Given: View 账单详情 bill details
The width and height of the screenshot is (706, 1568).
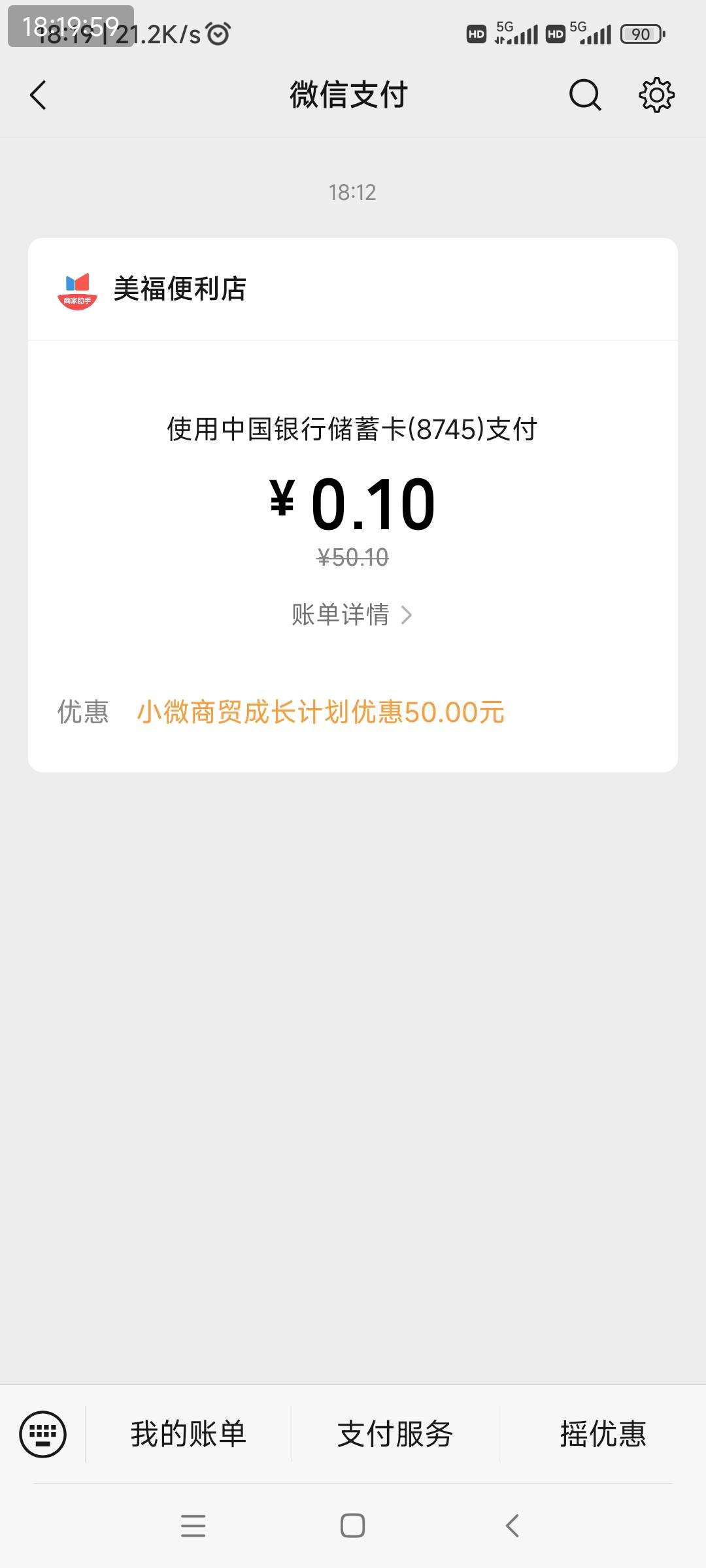Looking at the screenshot, I should pos(352,615).
